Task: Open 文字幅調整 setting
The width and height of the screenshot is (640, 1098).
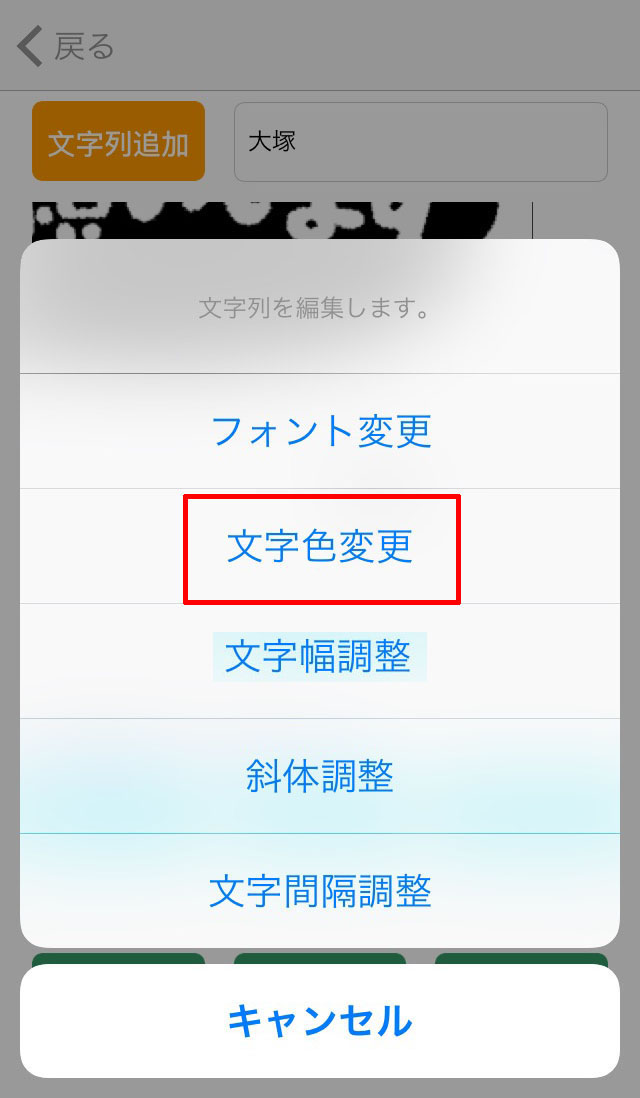Action: pos(320,658)
